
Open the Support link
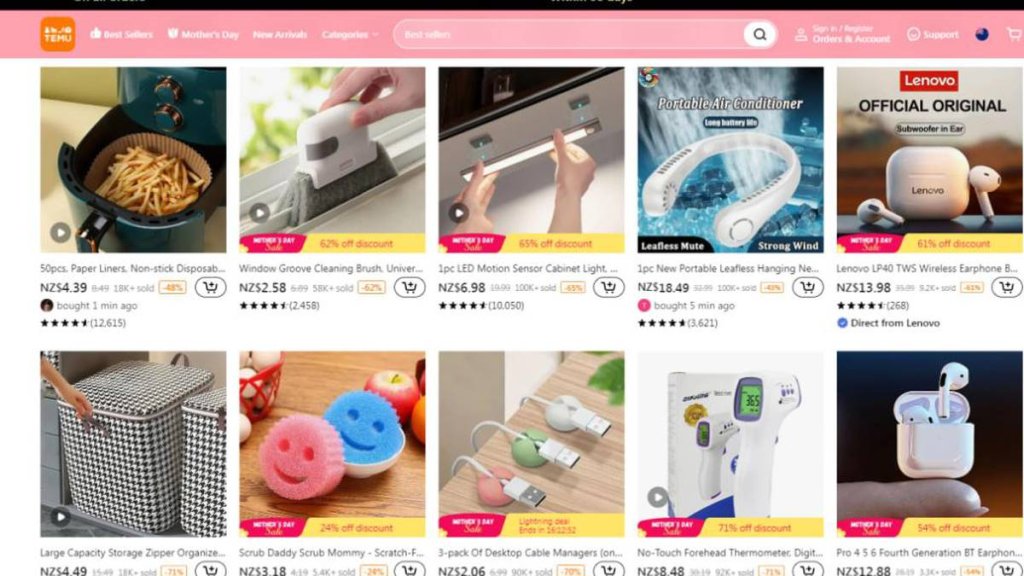(x=932, y=34)
